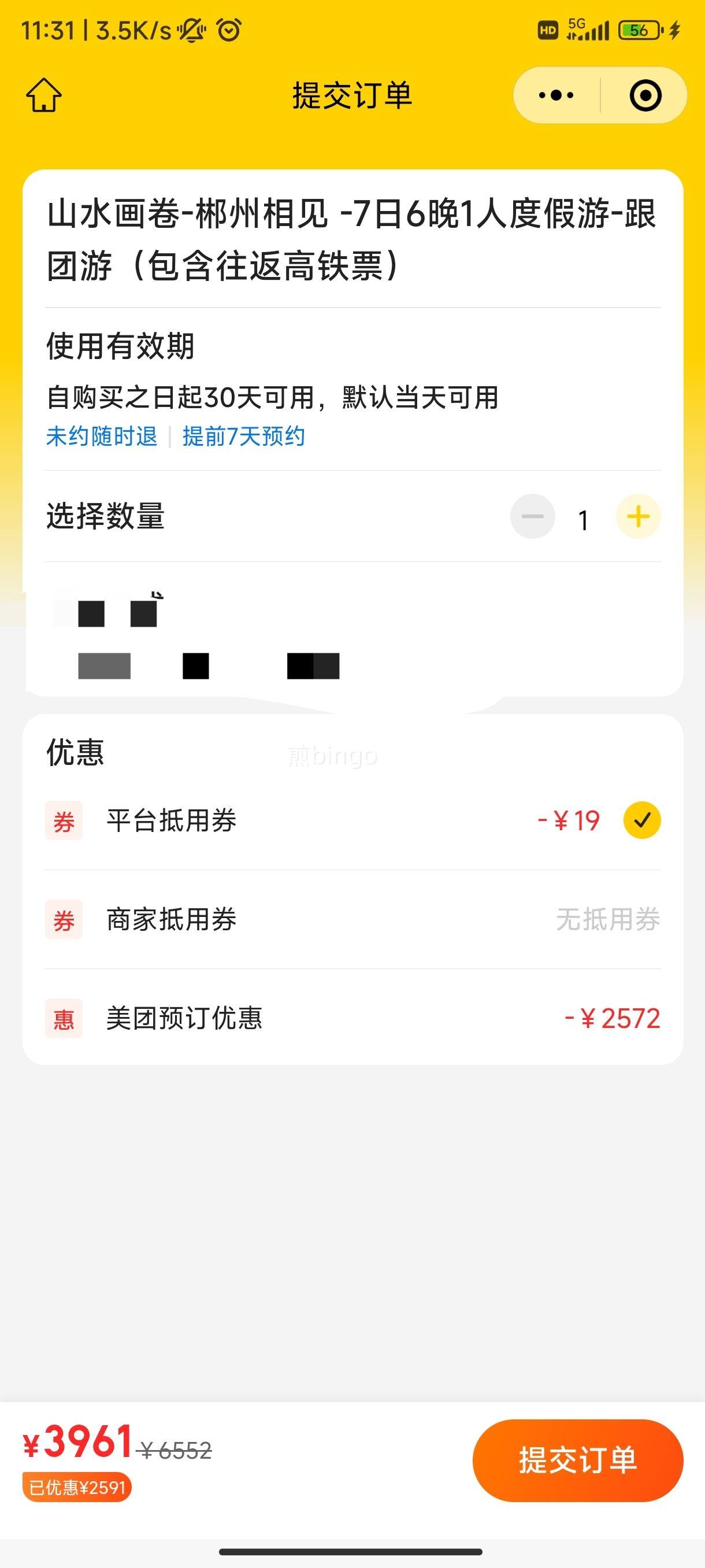Increase quantity with the plus button

tap(638, 517)
